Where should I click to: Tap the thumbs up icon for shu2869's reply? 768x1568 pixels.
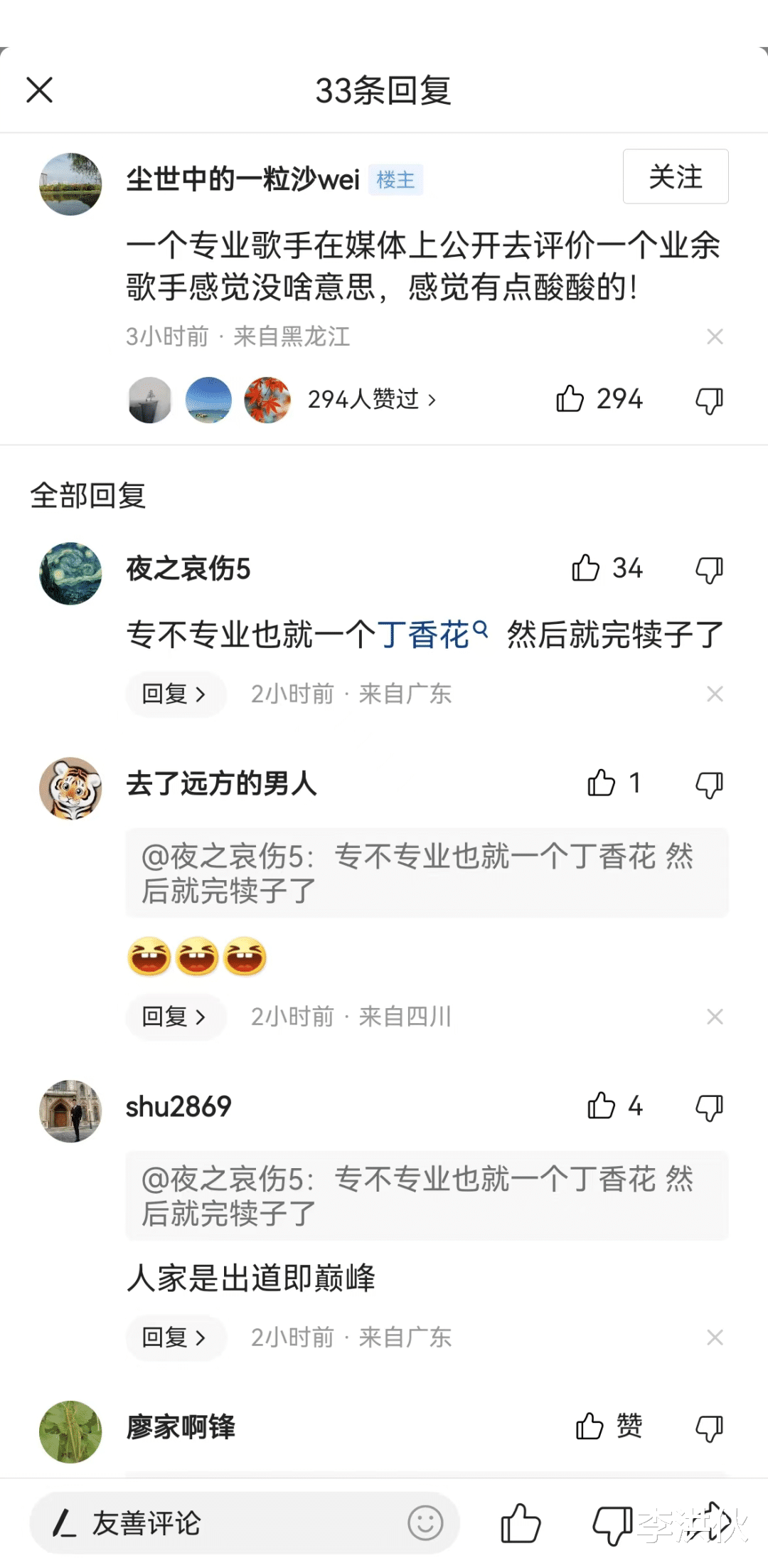coord(602,1106)
